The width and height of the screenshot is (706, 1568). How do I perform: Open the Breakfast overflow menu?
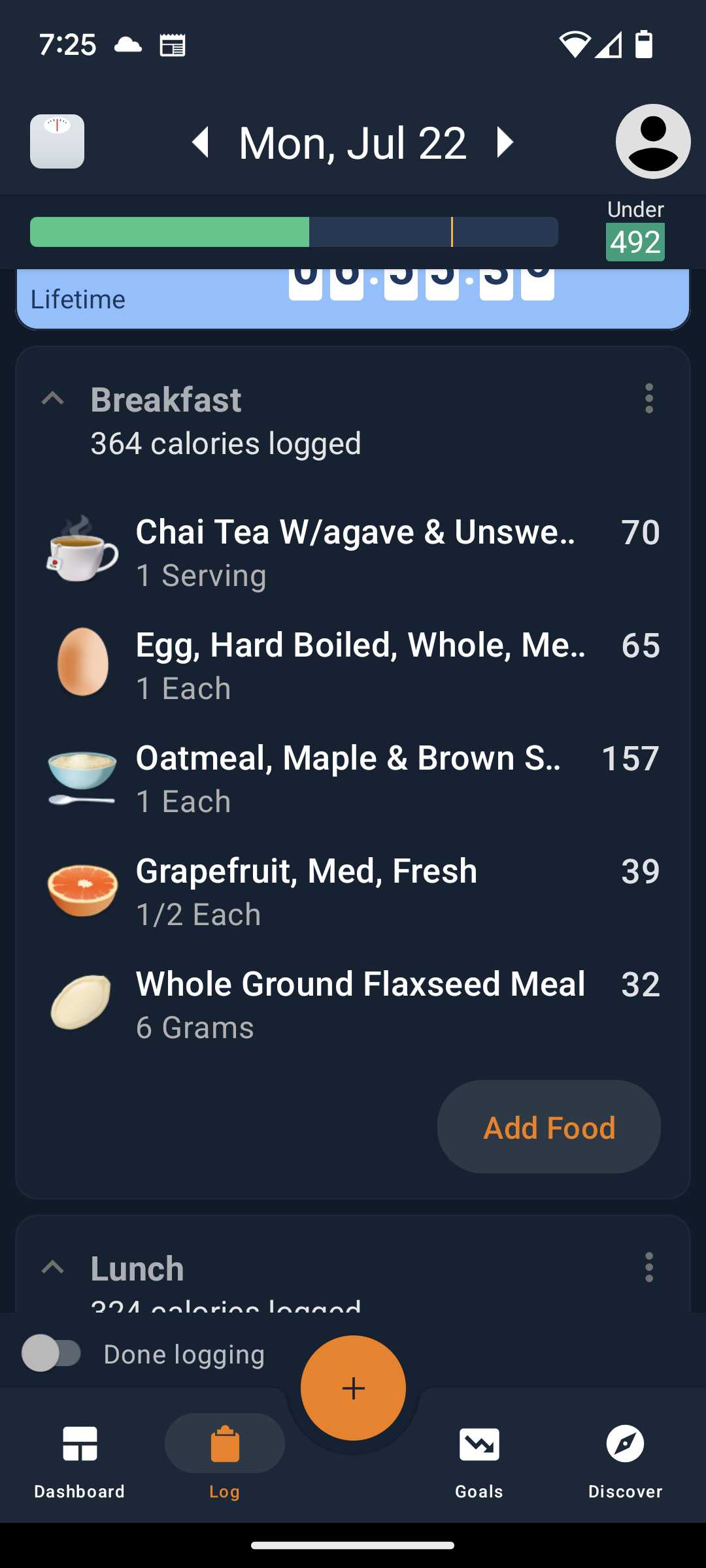(x=648, y=401)
